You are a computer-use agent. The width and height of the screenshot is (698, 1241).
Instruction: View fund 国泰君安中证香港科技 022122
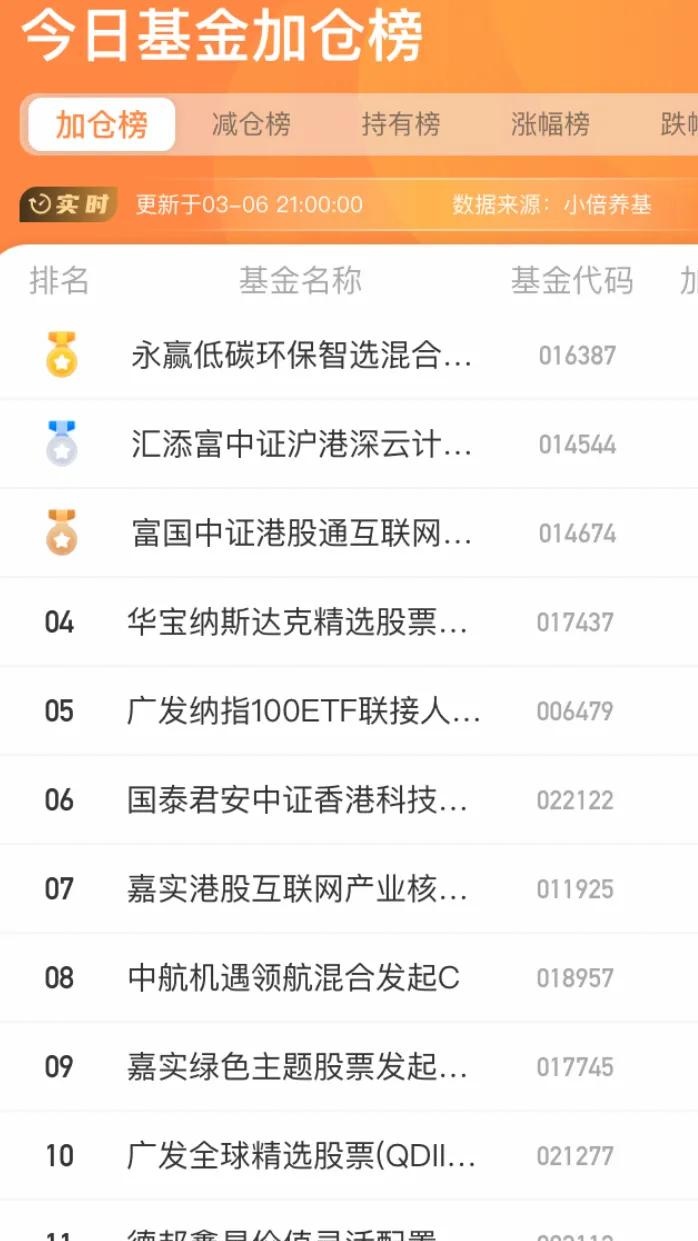tap(349, 800)
